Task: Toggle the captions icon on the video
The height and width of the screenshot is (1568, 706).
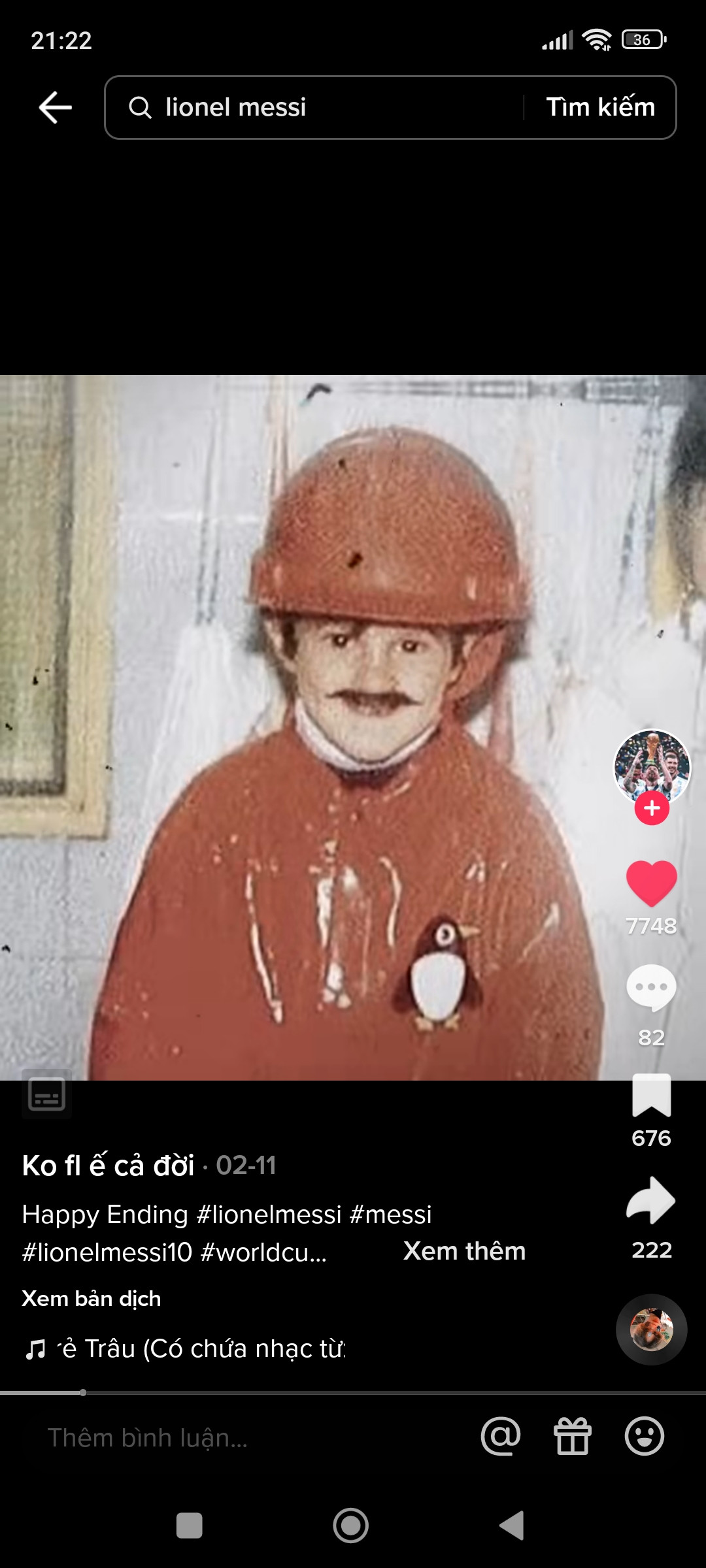Action: (x=46, y=1094)
